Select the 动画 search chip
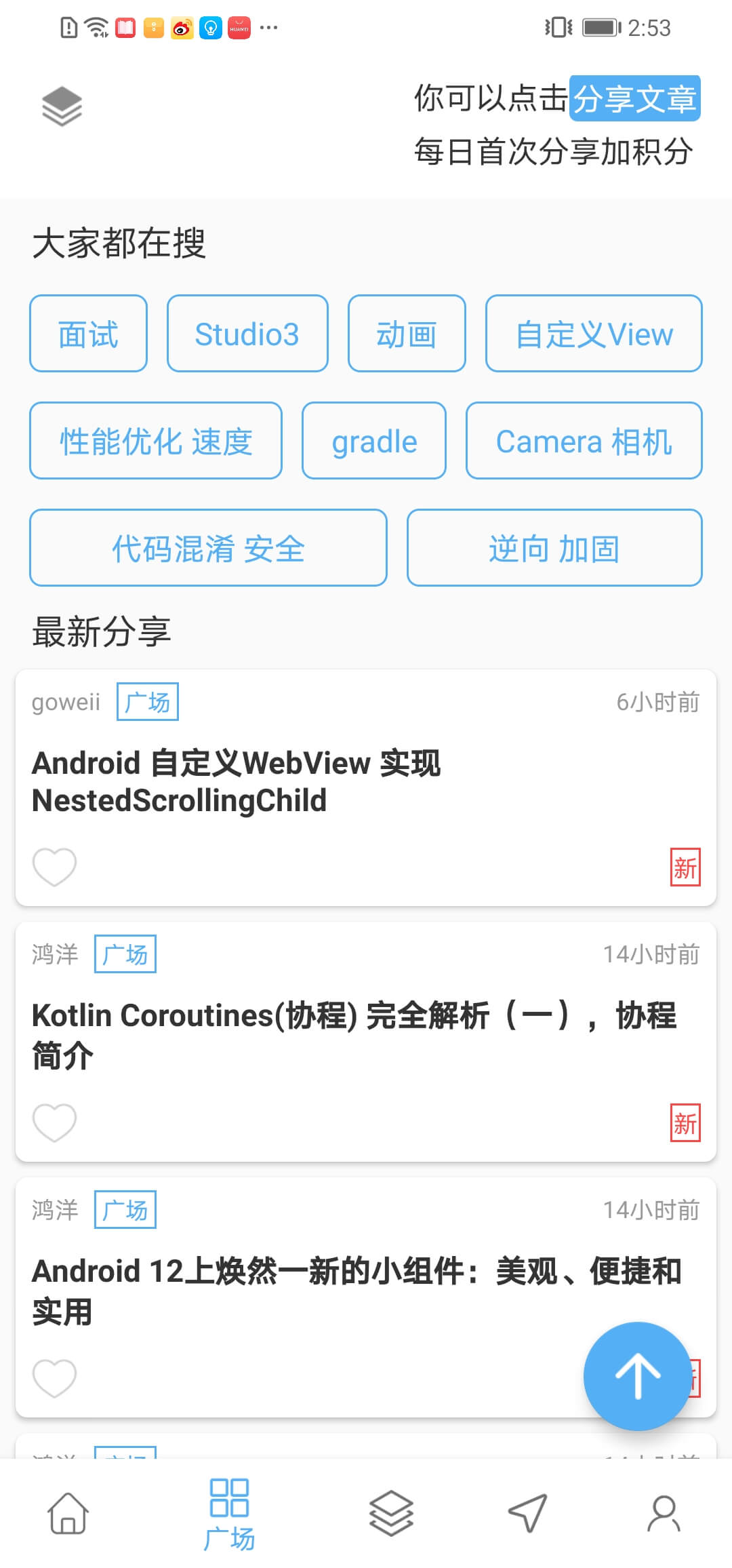This screenshot has height=1568, width=732. click(407, 334)
